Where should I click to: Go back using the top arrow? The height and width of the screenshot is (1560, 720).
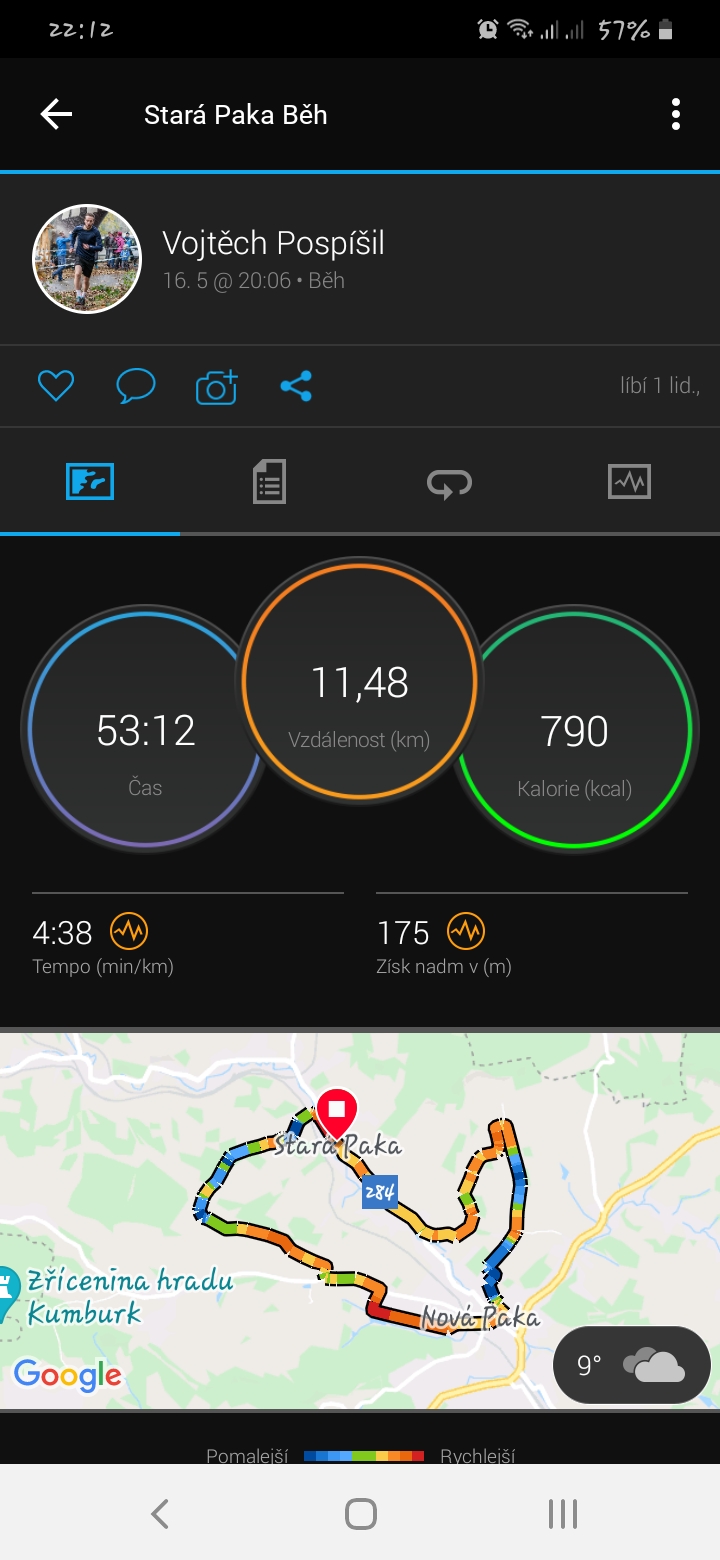tap(56, 115)
